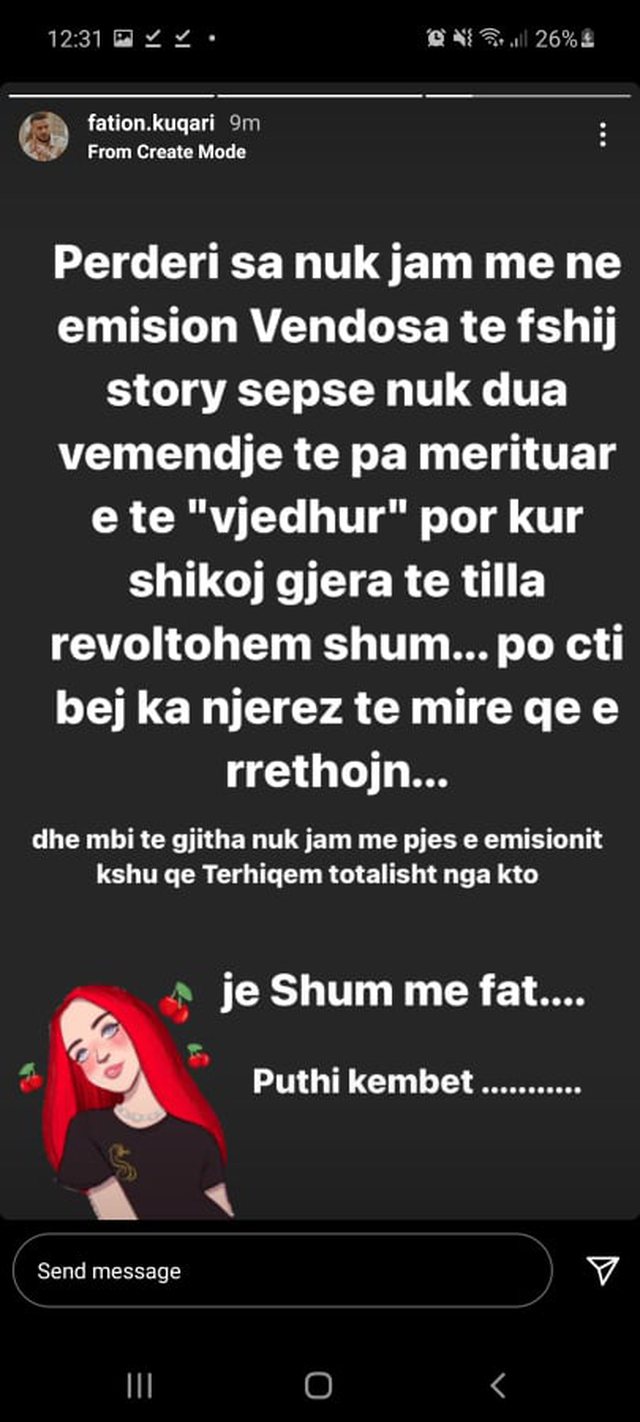Open the story overflow menu

pos(602,136)
